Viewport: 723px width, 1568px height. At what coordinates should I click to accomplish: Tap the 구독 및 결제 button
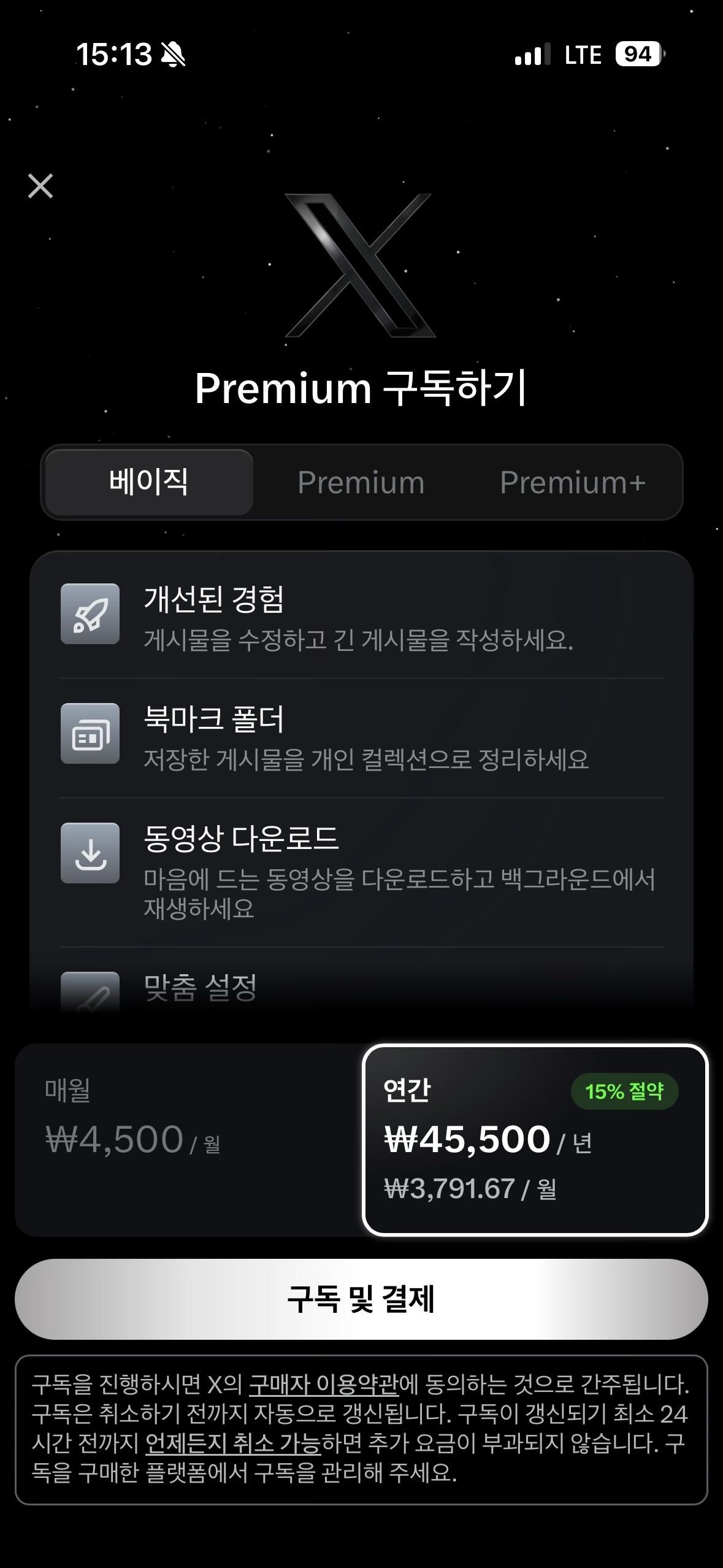[361, 1299]
